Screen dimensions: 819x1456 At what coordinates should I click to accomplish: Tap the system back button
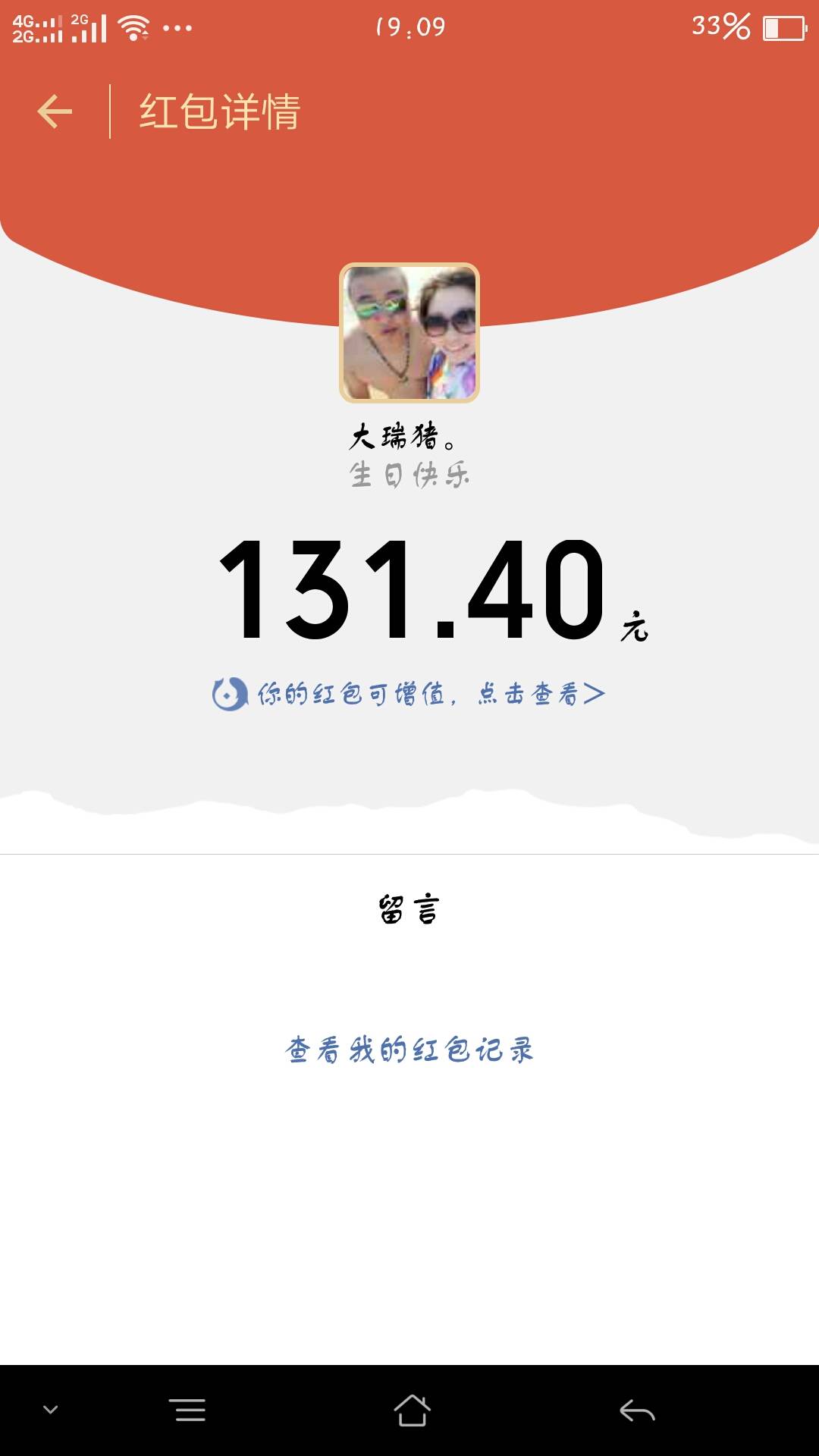coord(637,1410)
